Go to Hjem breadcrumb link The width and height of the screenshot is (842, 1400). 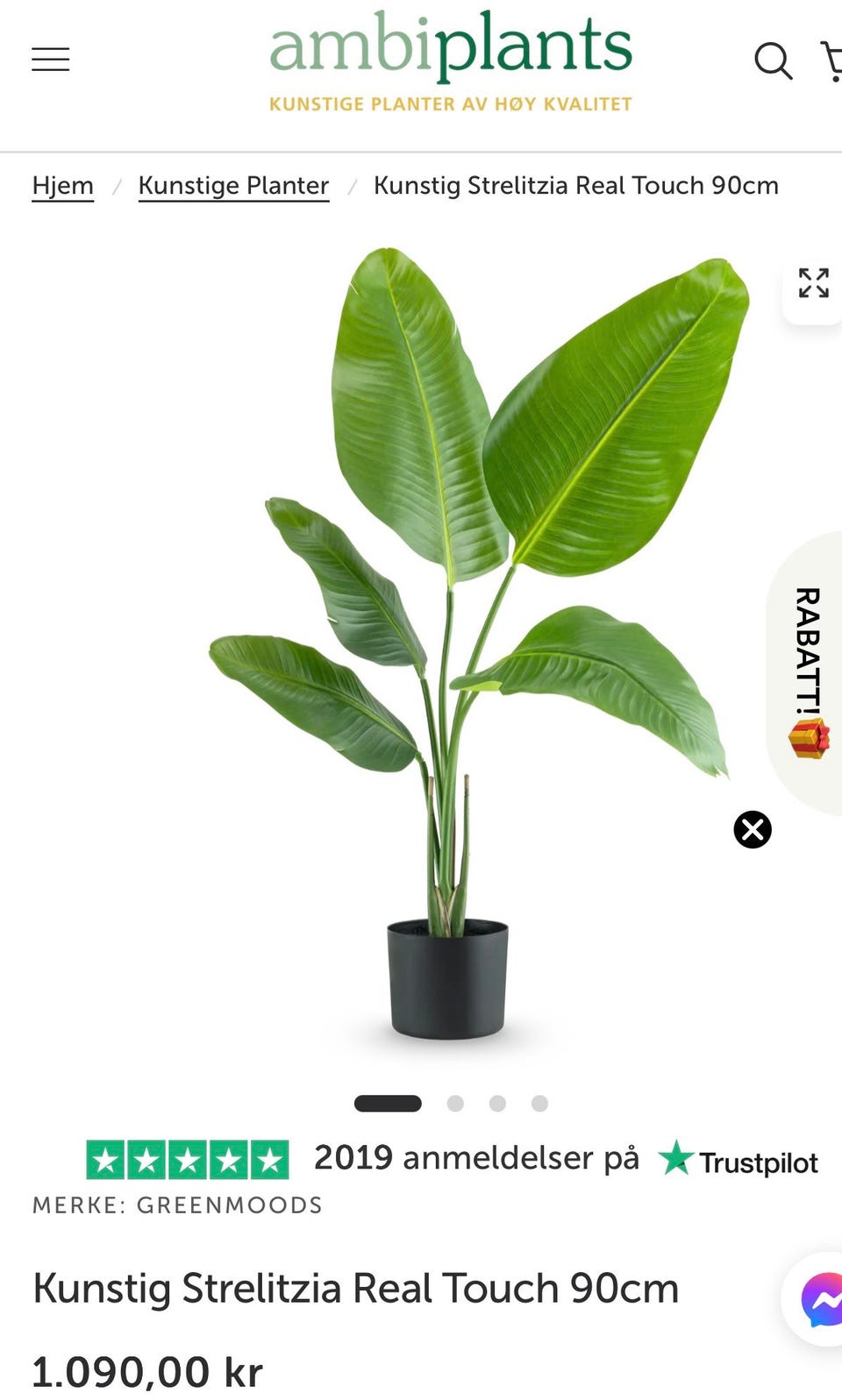pyautogui.click(x=63, y=186)
